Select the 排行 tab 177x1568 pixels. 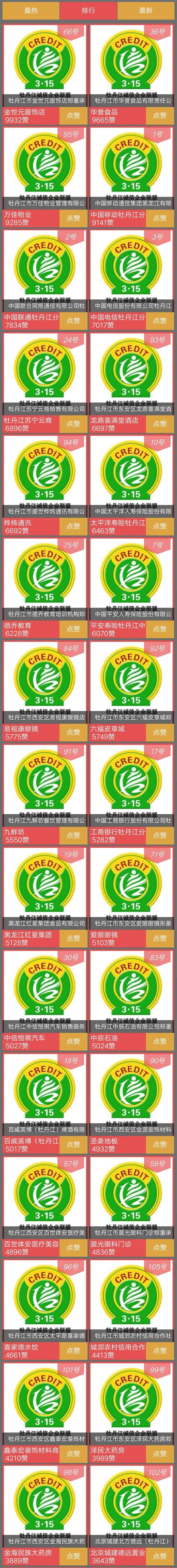coord(88,10)
